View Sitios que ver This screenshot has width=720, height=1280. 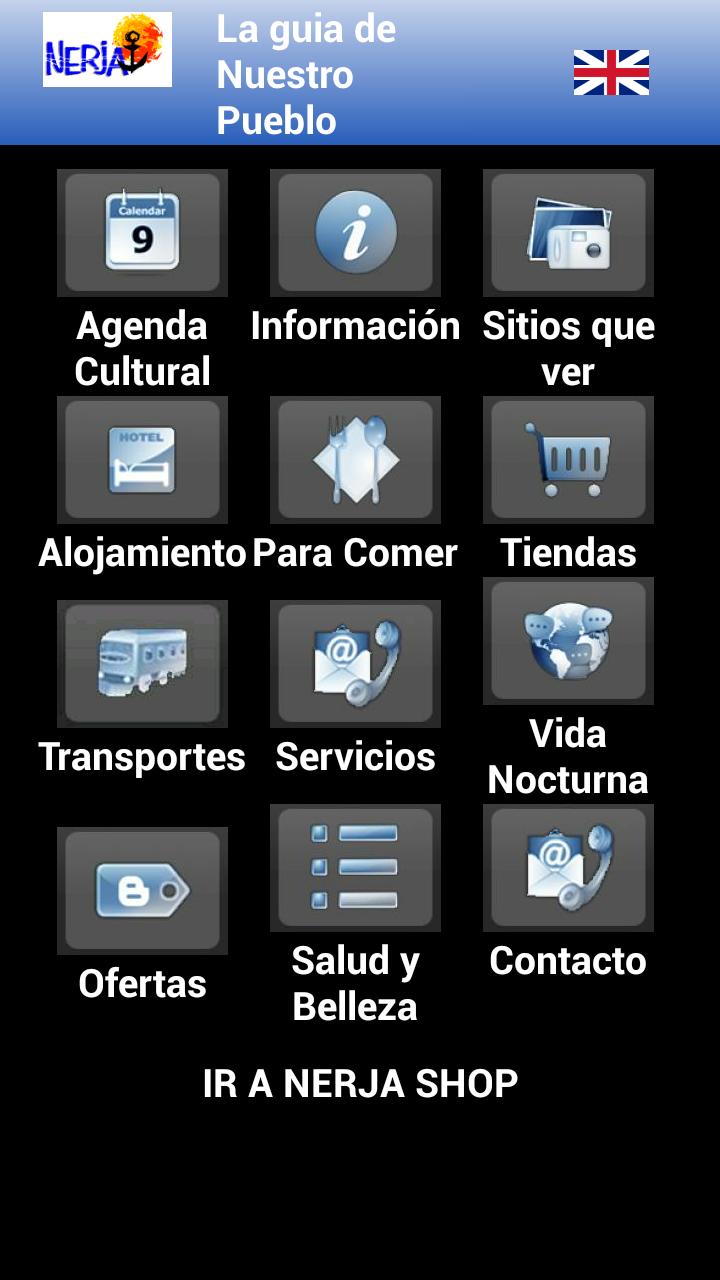click(x=568, y=233)
